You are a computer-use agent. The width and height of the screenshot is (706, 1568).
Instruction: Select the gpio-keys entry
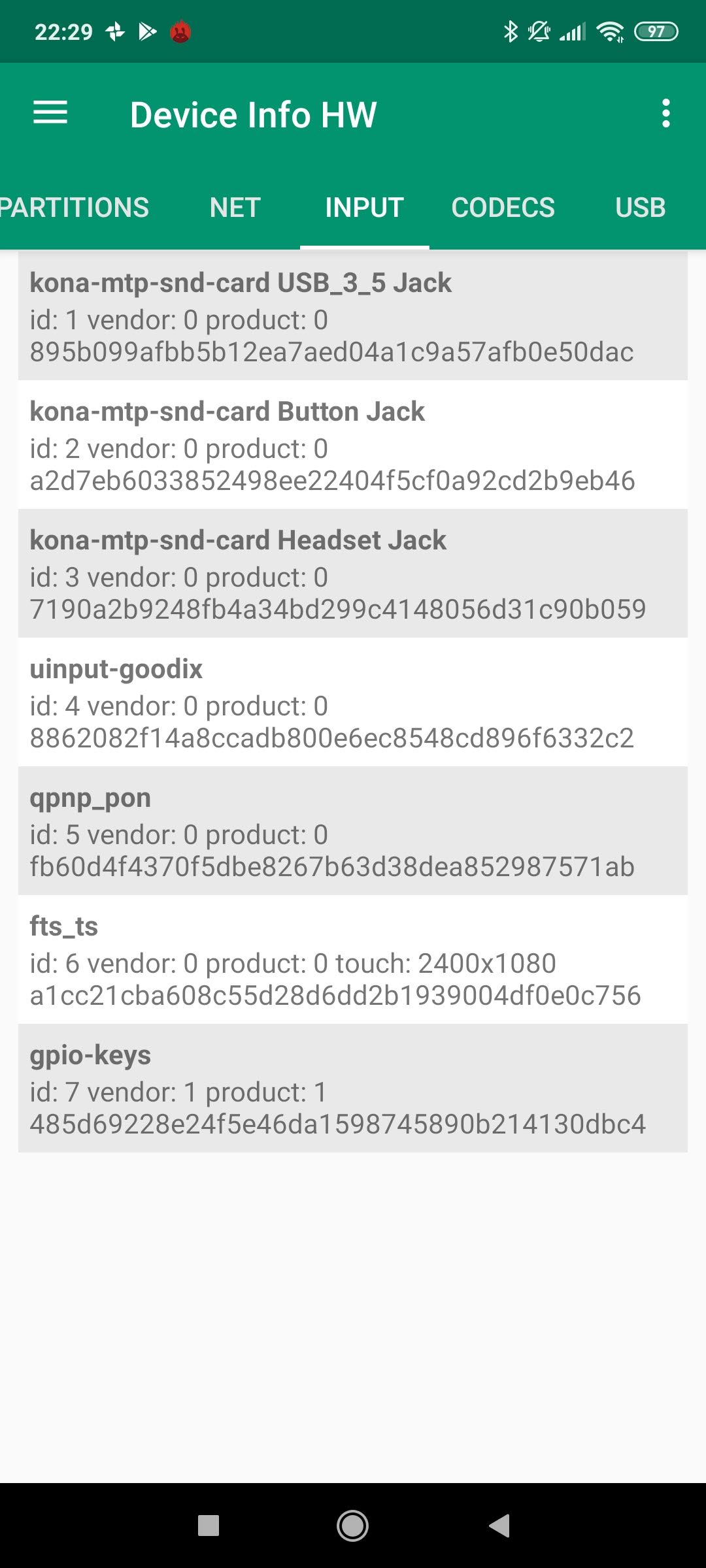(353, 1088)
